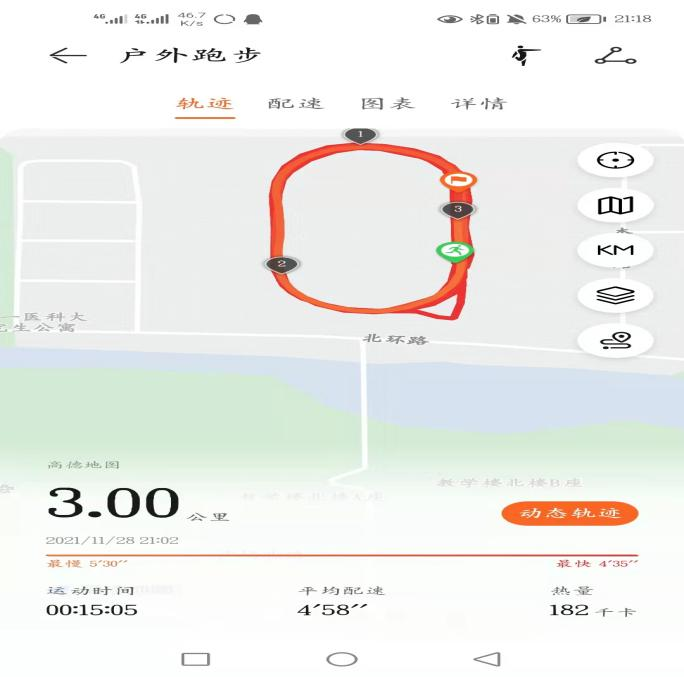Toggle the map display button
Viewport: 684px width, 677px height.
tap(615, 206)
